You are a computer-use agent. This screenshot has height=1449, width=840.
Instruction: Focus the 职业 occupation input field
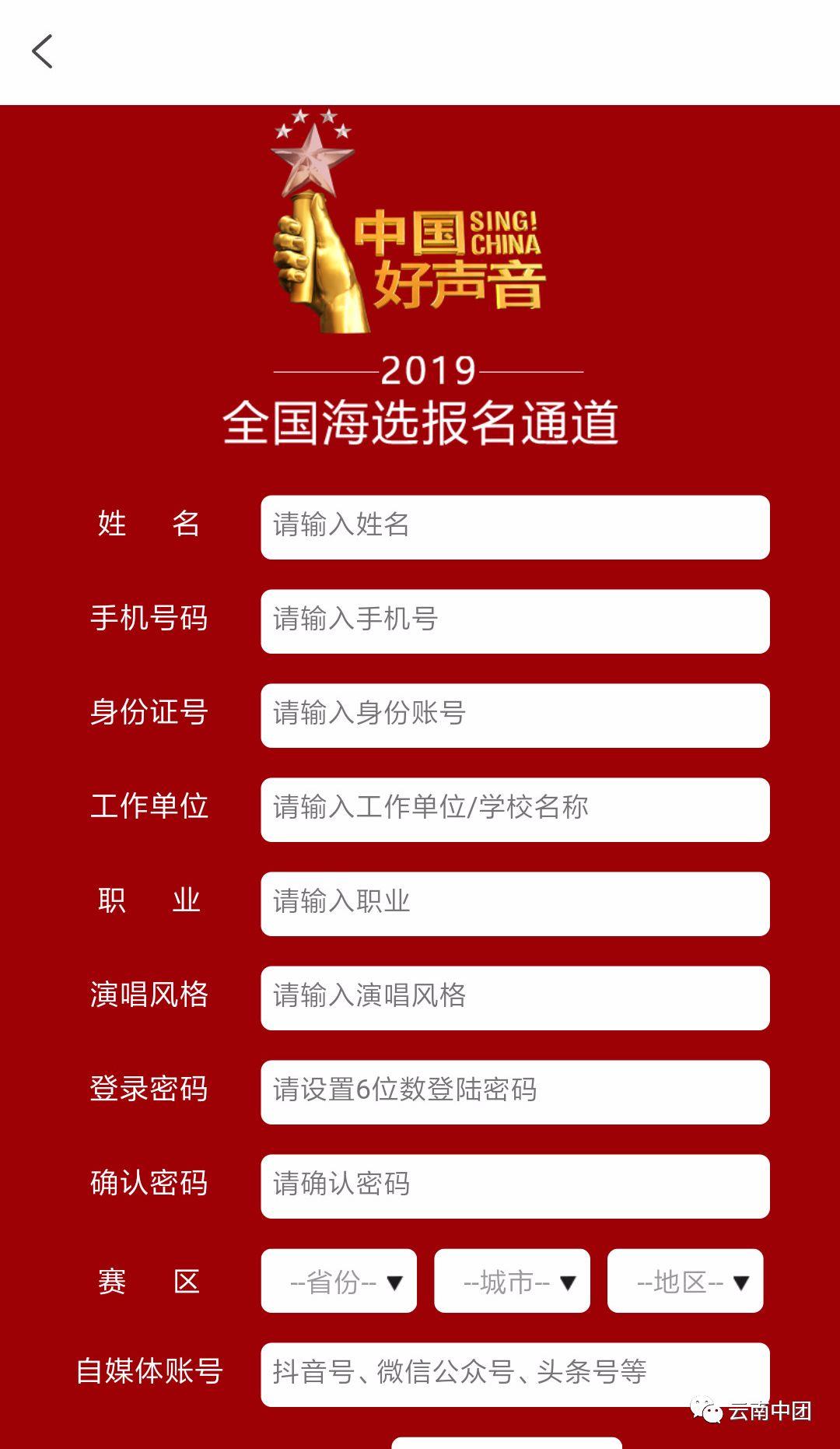pos(514,903)
